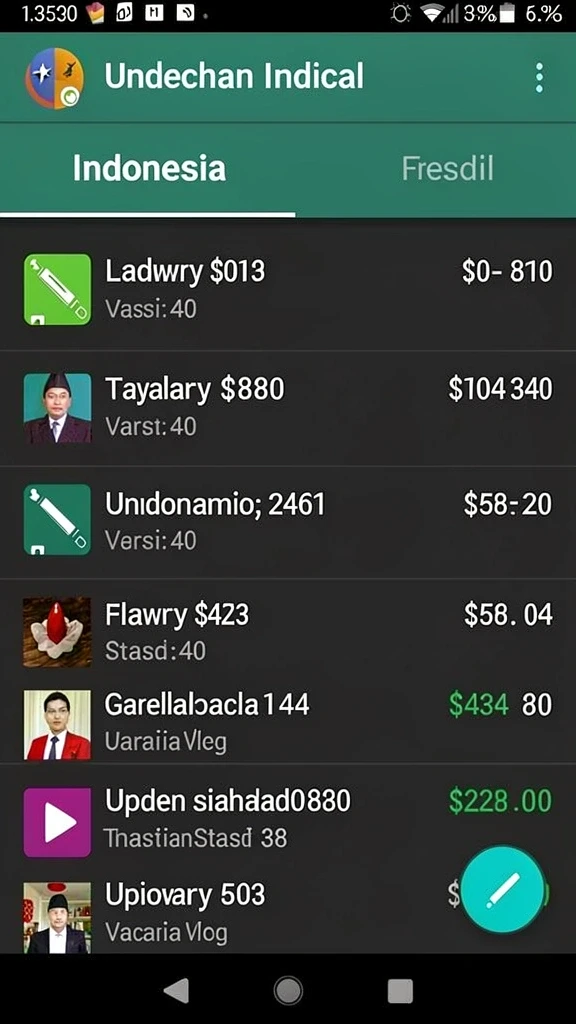576x1024 pixels.
Task: Open the Ladwry $013 row
Action: (x=288, y=289)
